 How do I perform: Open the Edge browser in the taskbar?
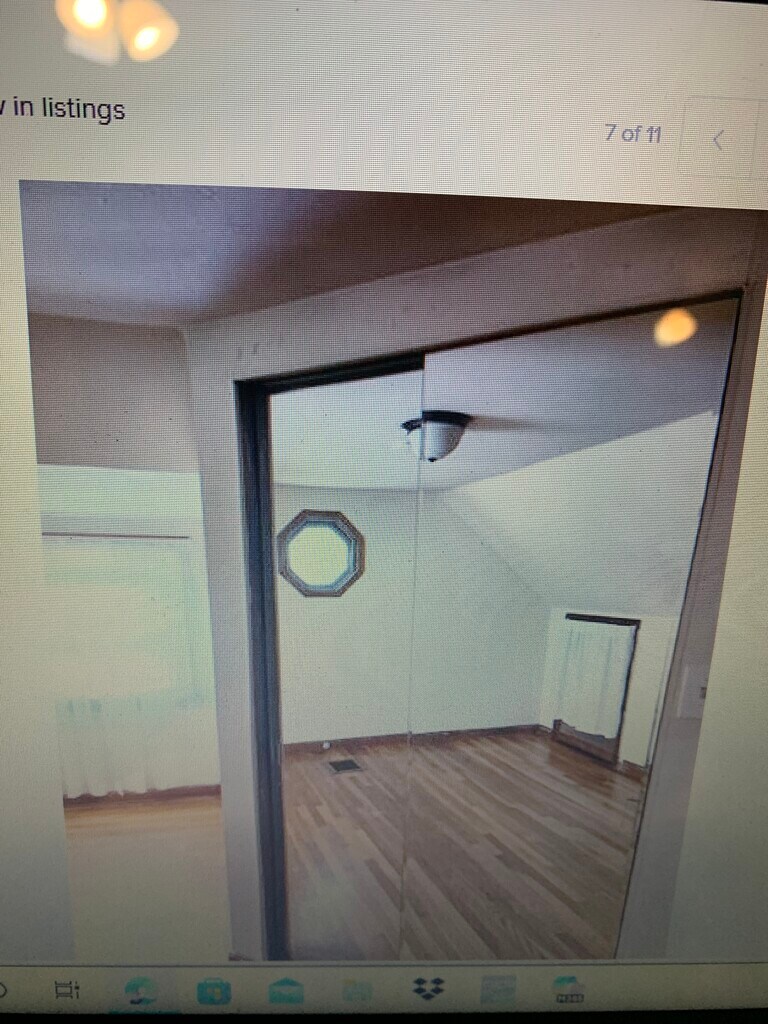pyautogui.click(x=141, y=991)
